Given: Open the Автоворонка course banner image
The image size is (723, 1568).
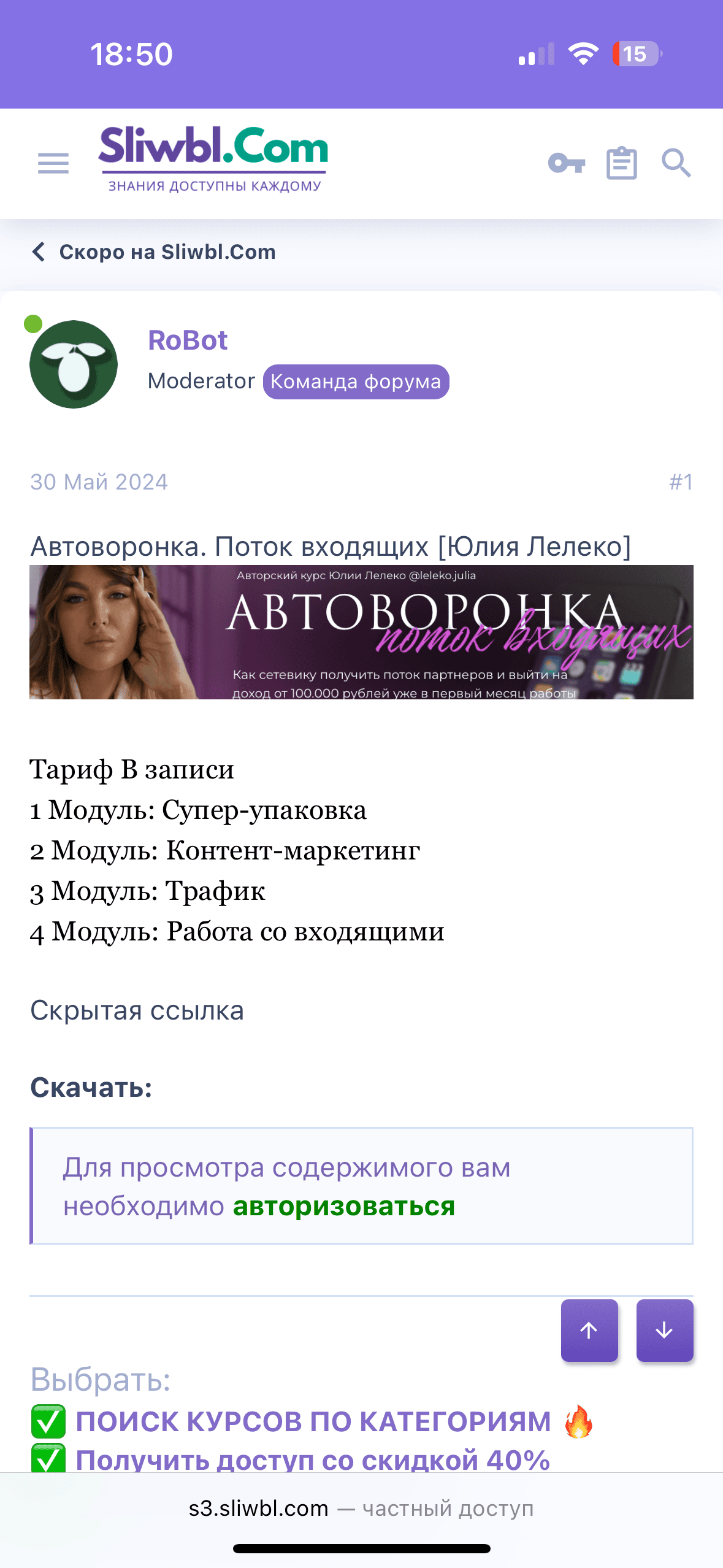Looking at the screenshot, I should click(x=361, y=632).
